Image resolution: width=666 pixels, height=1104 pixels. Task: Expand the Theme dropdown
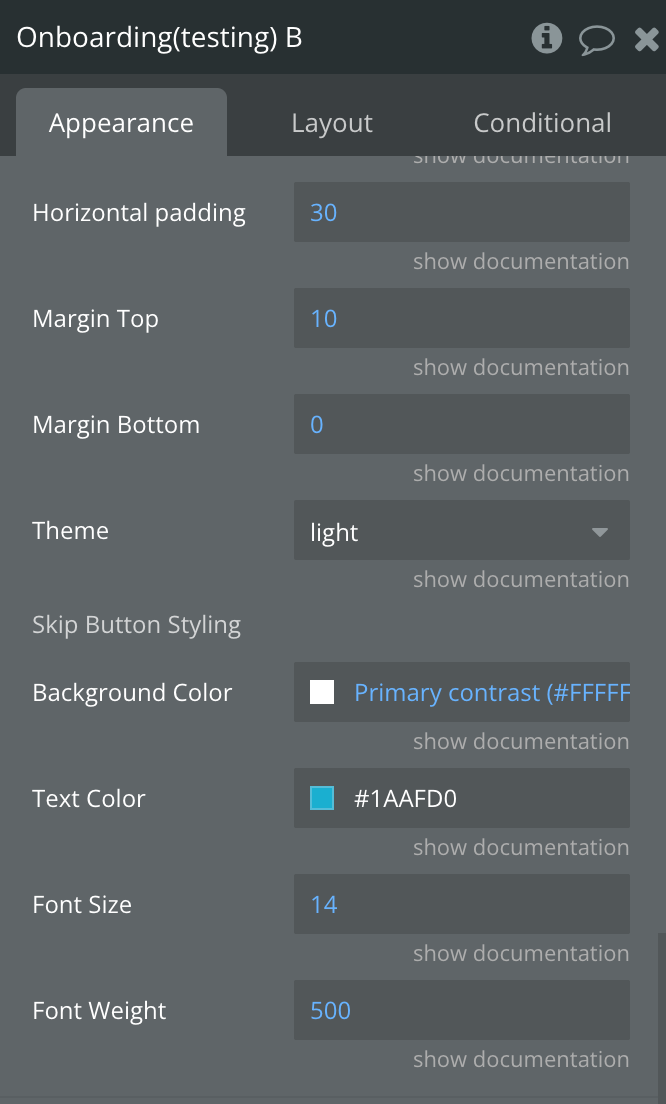coord(461,531)
